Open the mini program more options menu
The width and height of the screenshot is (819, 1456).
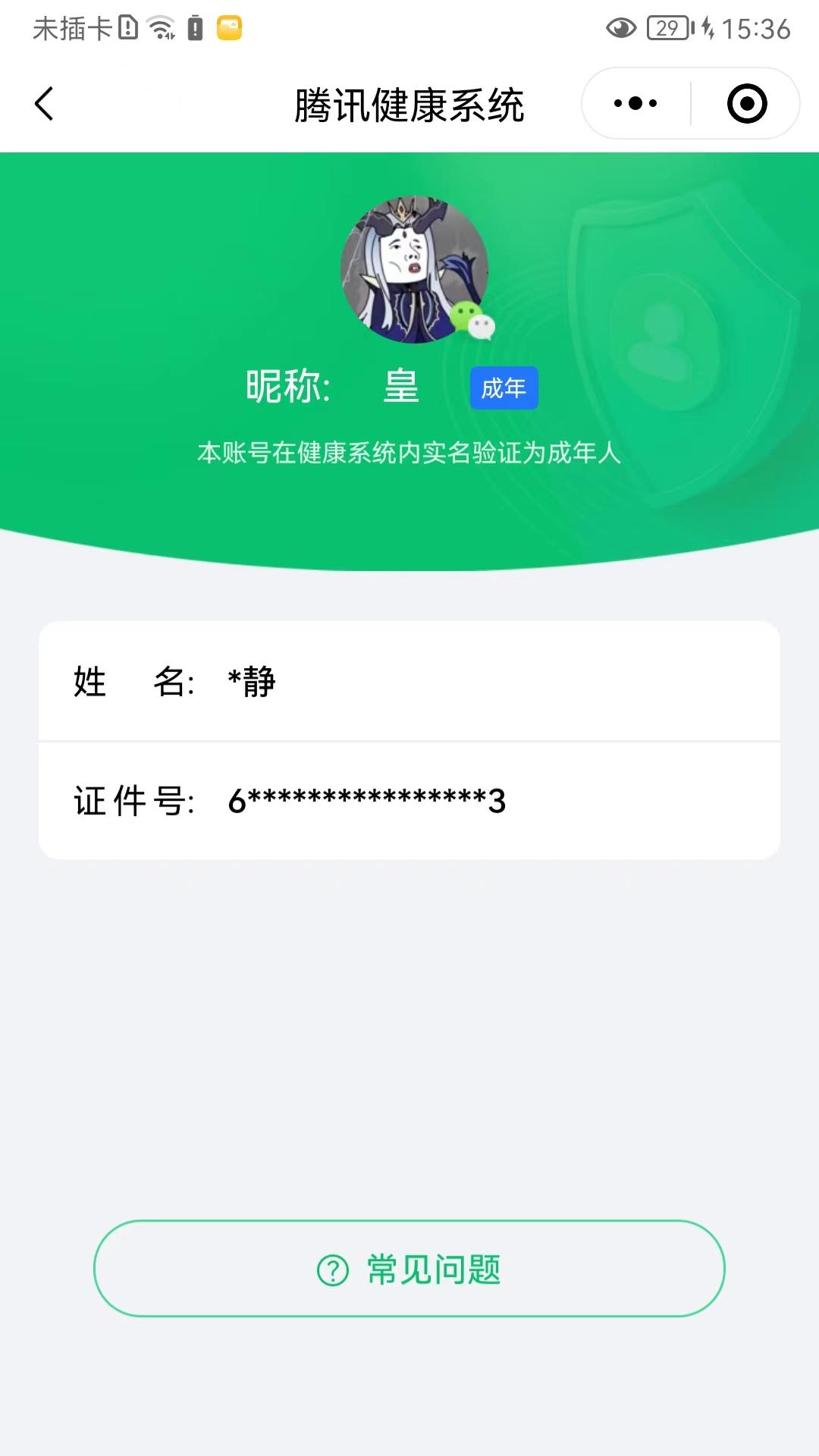click(x=634, y=102)
